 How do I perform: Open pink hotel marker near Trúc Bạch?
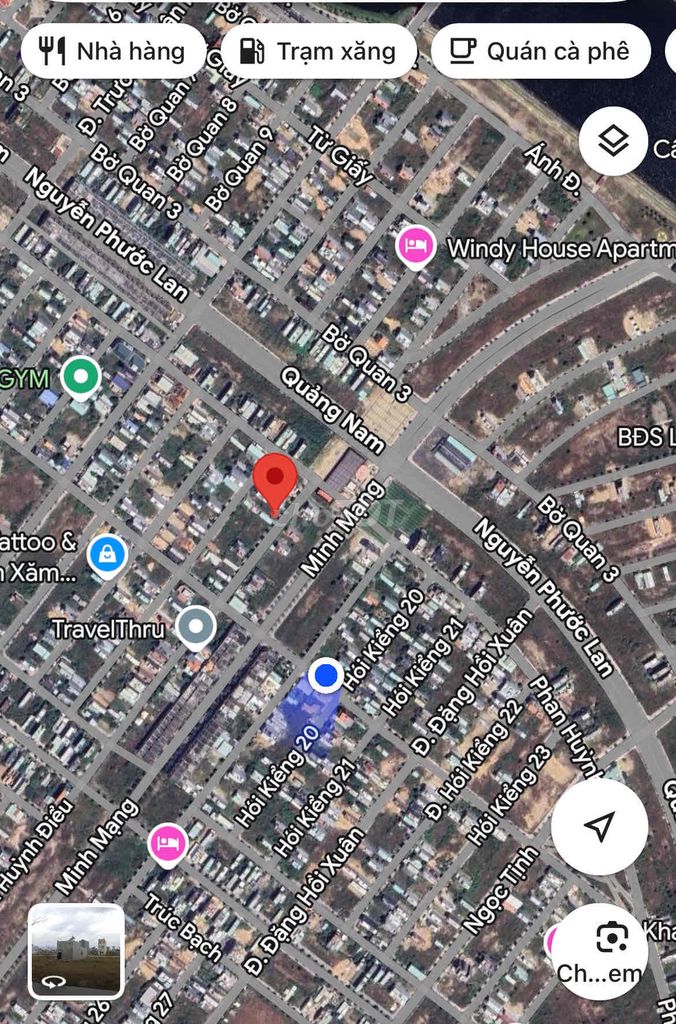[168, 843]
